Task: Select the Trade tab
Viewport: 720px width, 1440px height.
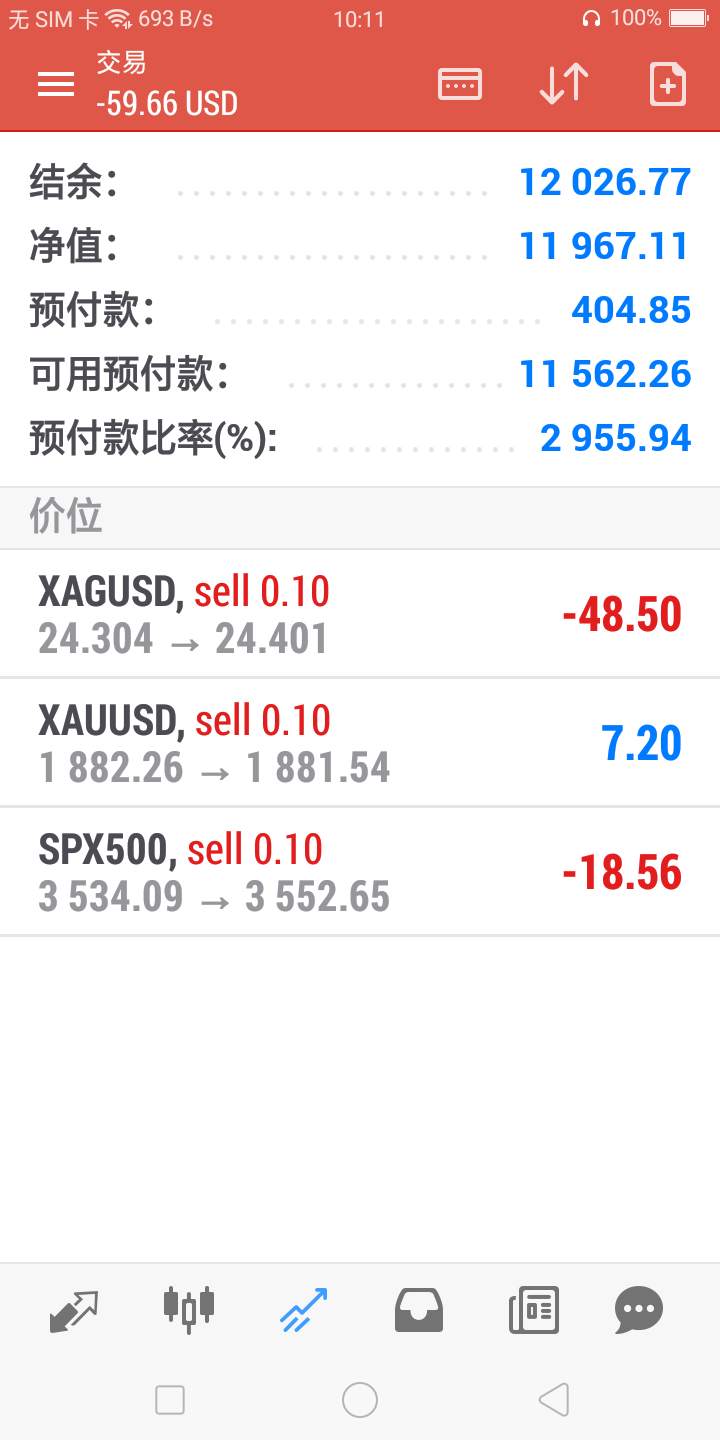Action: pyautogui.click(x=303, y=1310)
